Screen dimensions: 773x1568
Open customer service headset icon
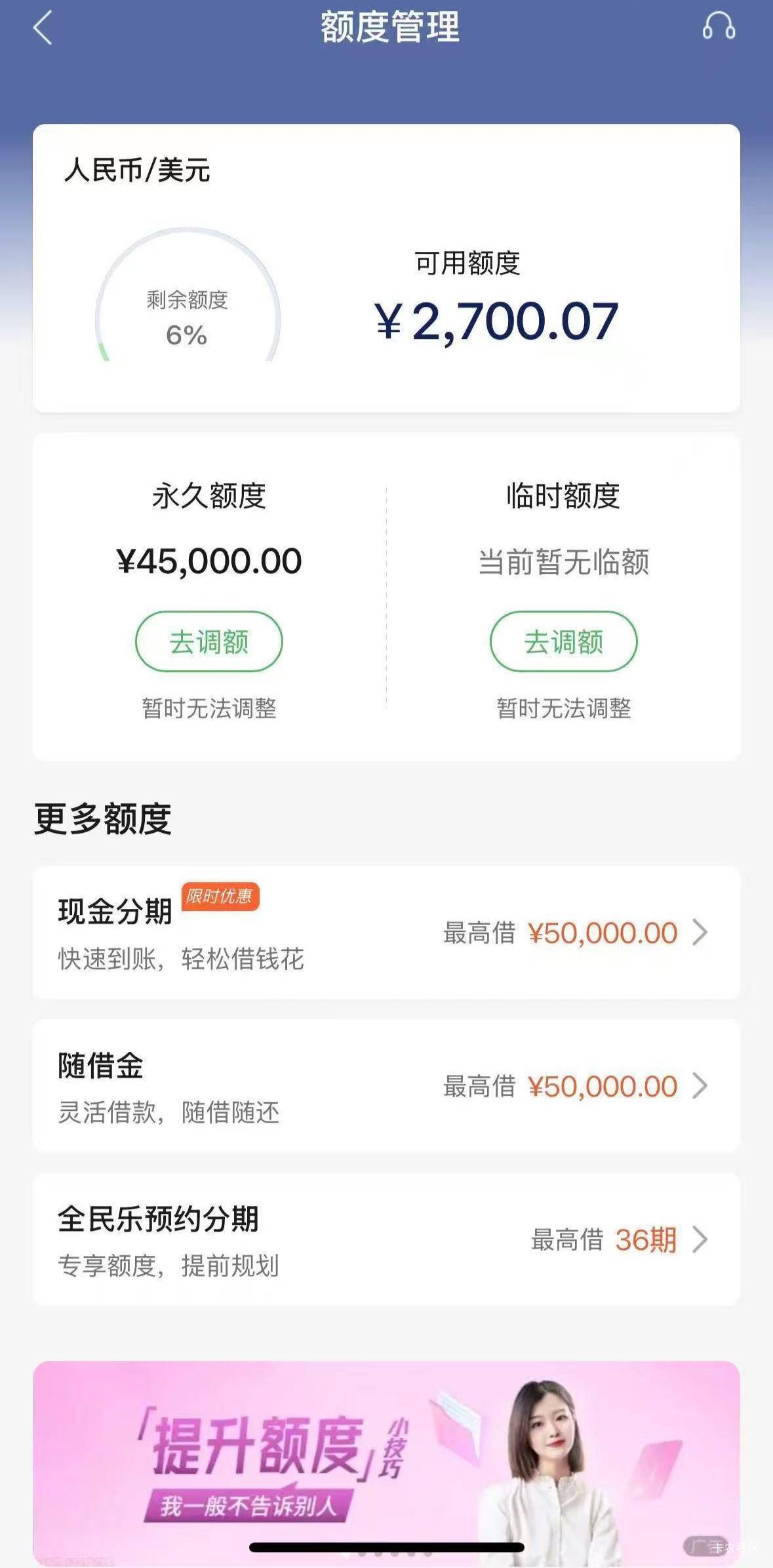719,28
